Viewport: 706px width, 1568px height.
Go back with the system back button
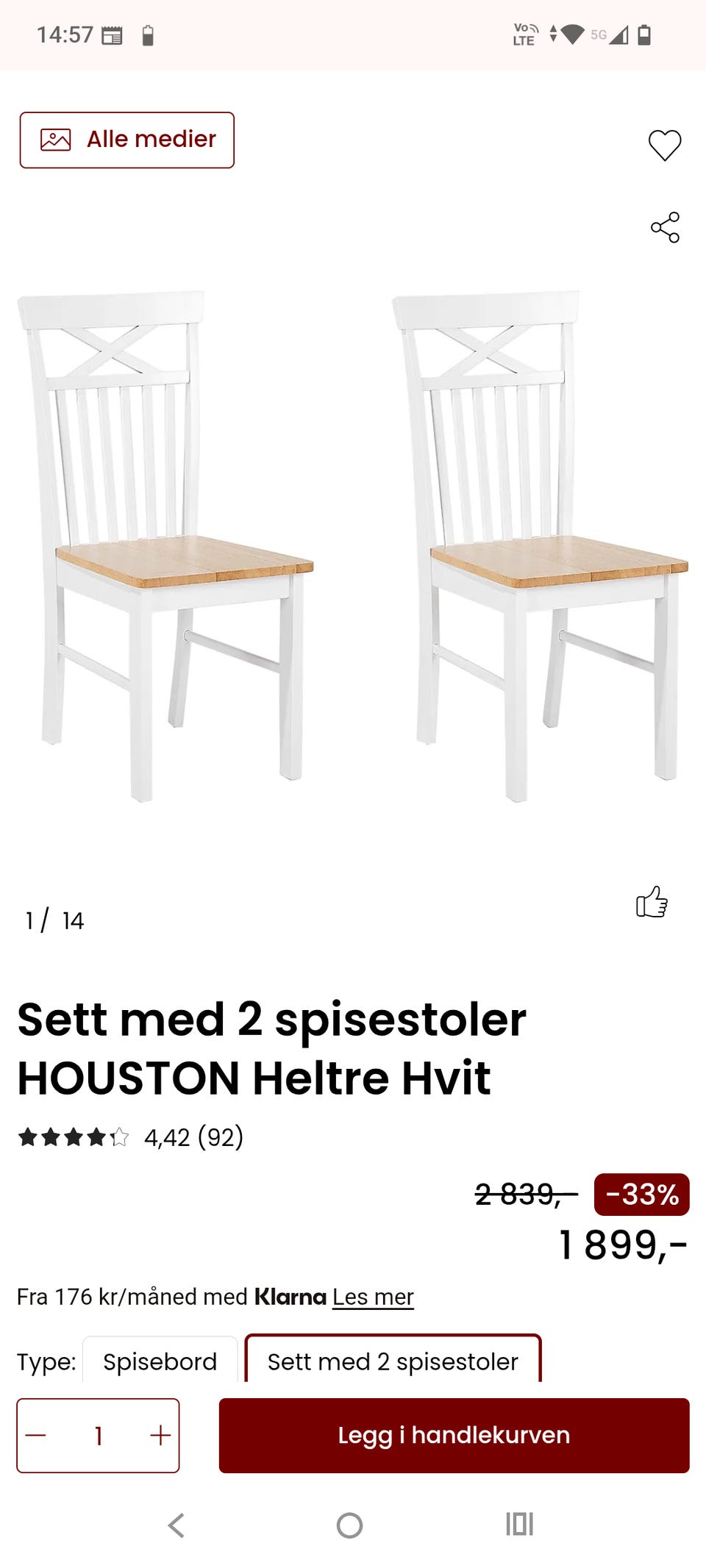pyautogui.click(x=176, y=1525)
